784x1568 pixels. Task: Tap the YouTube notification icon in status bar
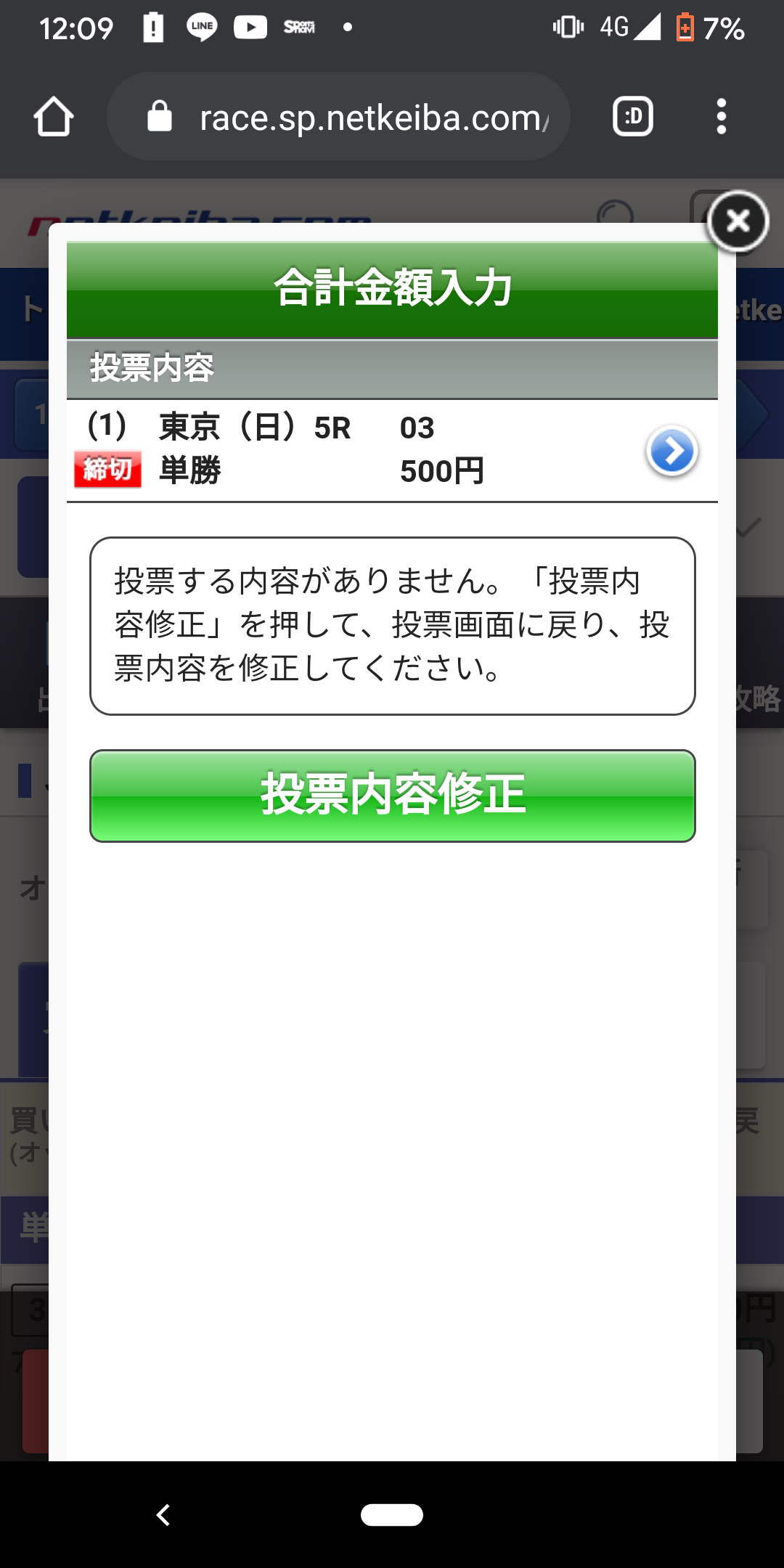tap(250, 27)
